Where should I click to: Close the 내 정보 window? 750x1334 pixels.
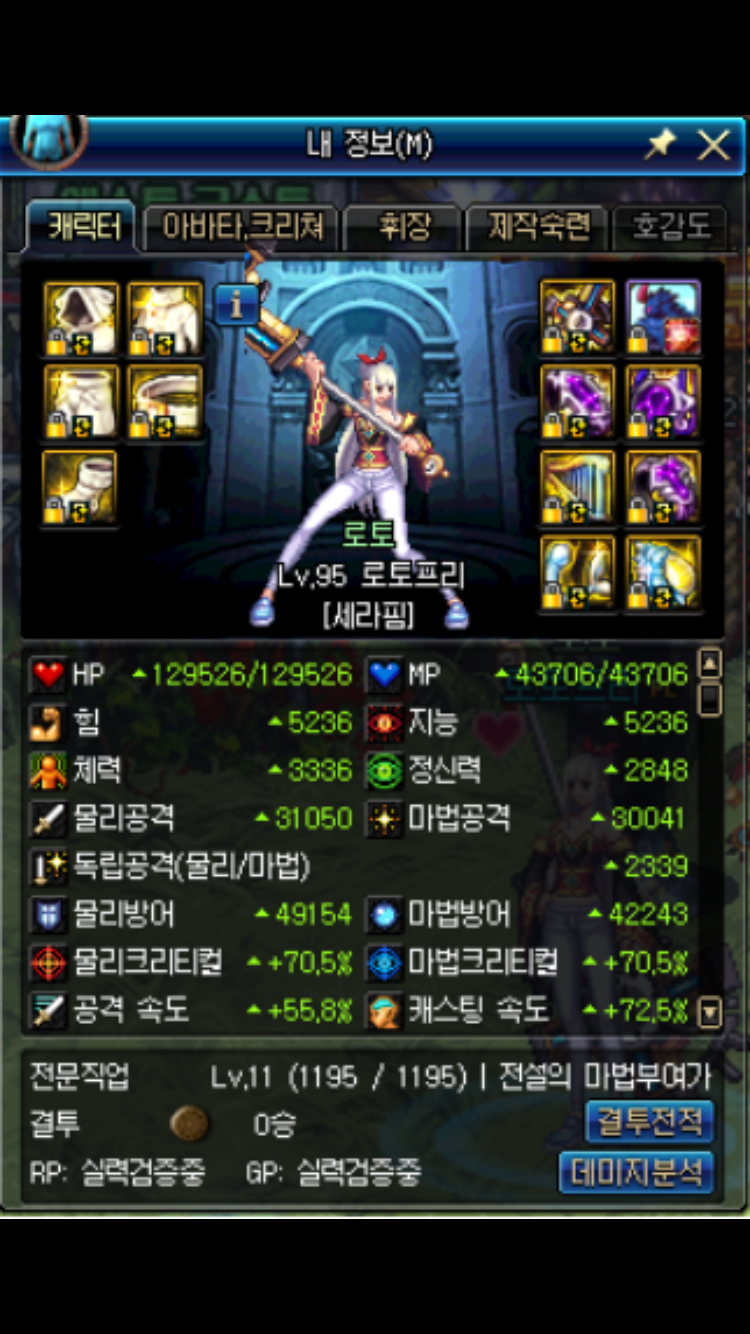pos(714,146)
